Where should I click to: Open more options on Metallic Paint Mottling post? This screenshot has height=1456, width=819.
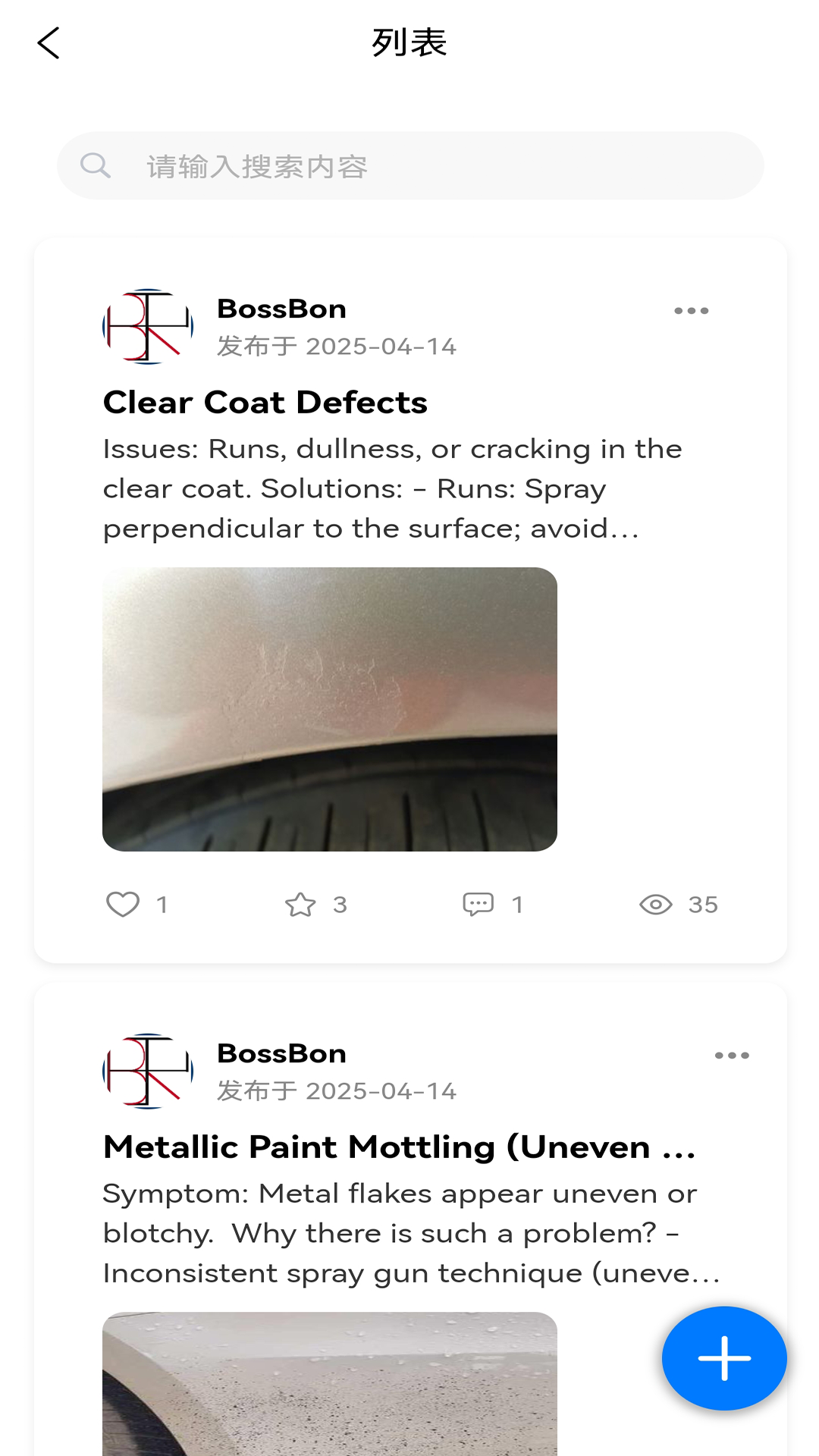click(x=732, y=1056)
